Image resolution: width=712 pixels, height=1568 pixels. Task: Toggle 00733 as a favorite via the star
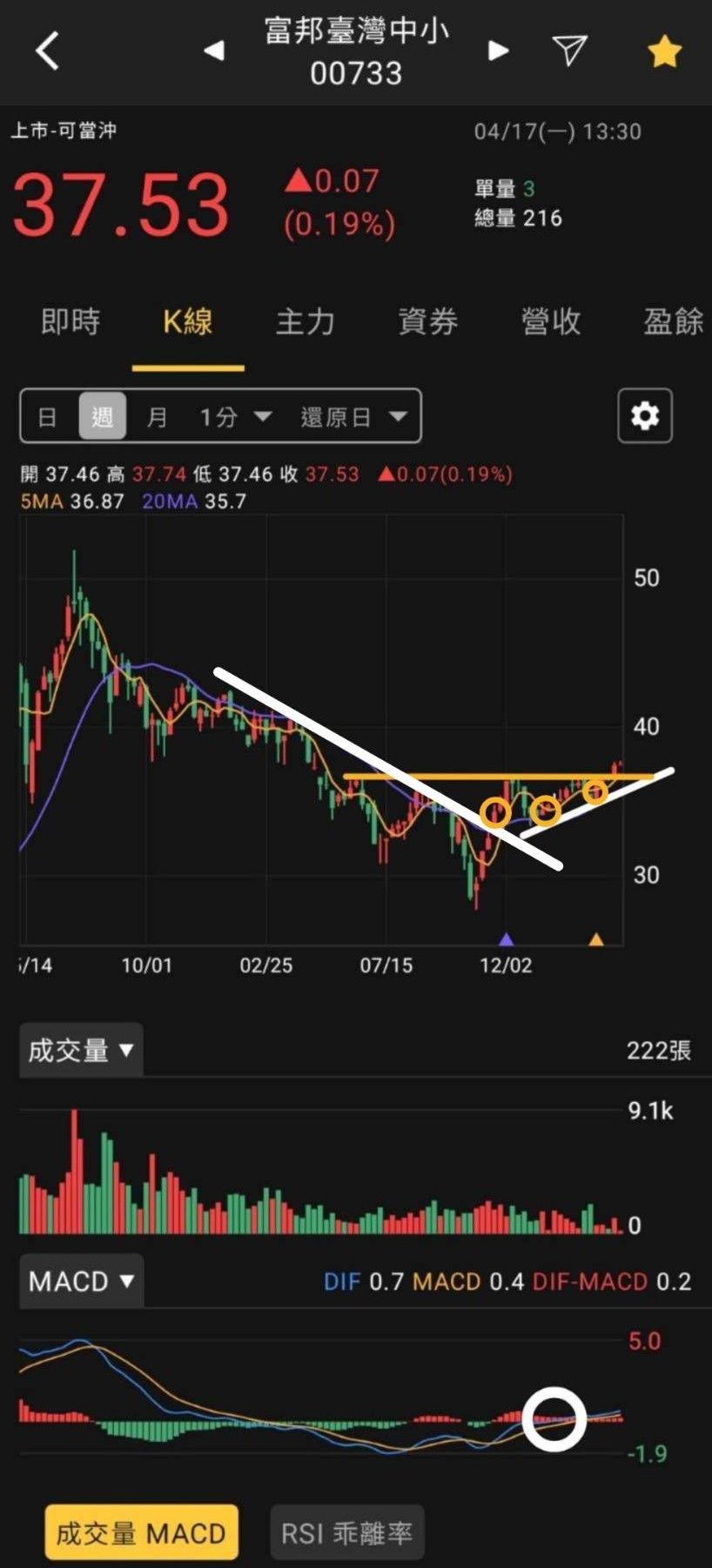pos(663,50)
